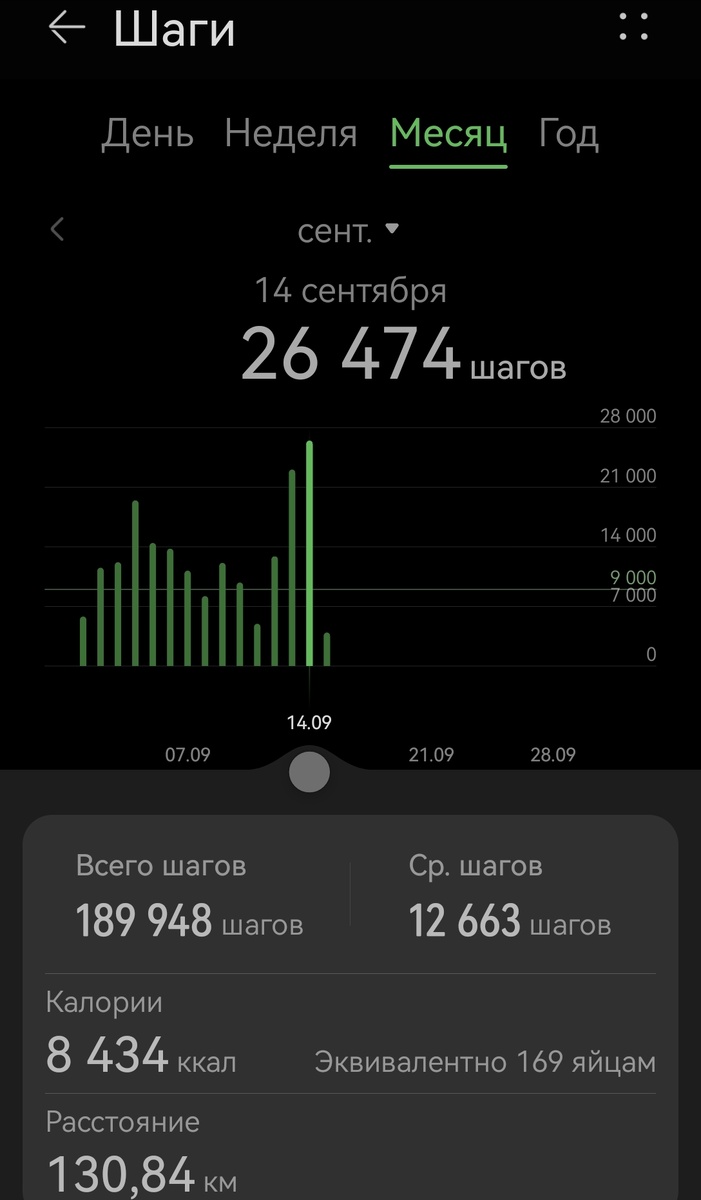Tap the round chart selector handle
This screenshot has height=1200, width=701.
coord(309,772)
